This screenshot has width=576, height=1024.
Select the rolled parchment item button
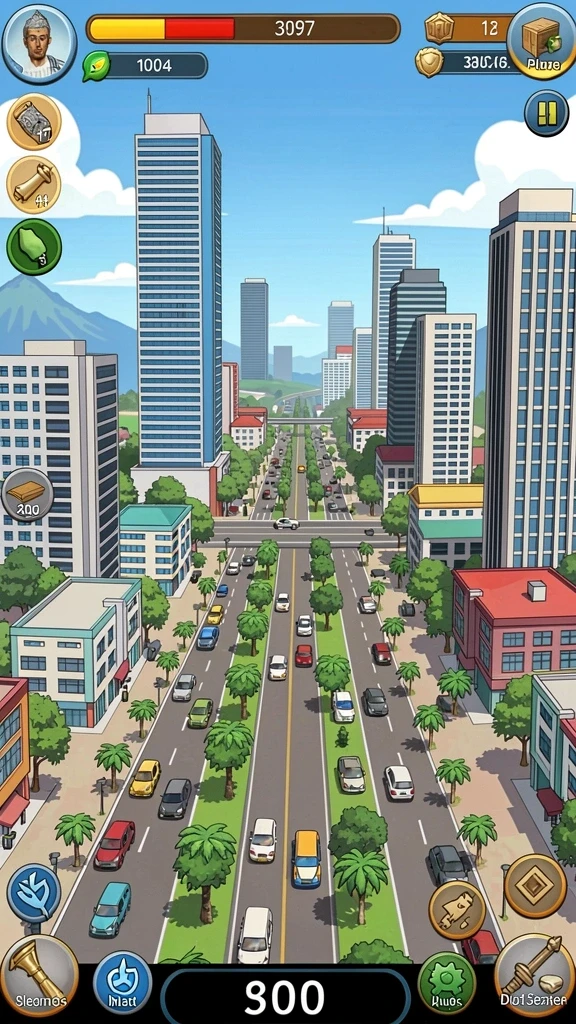point(34,185)
